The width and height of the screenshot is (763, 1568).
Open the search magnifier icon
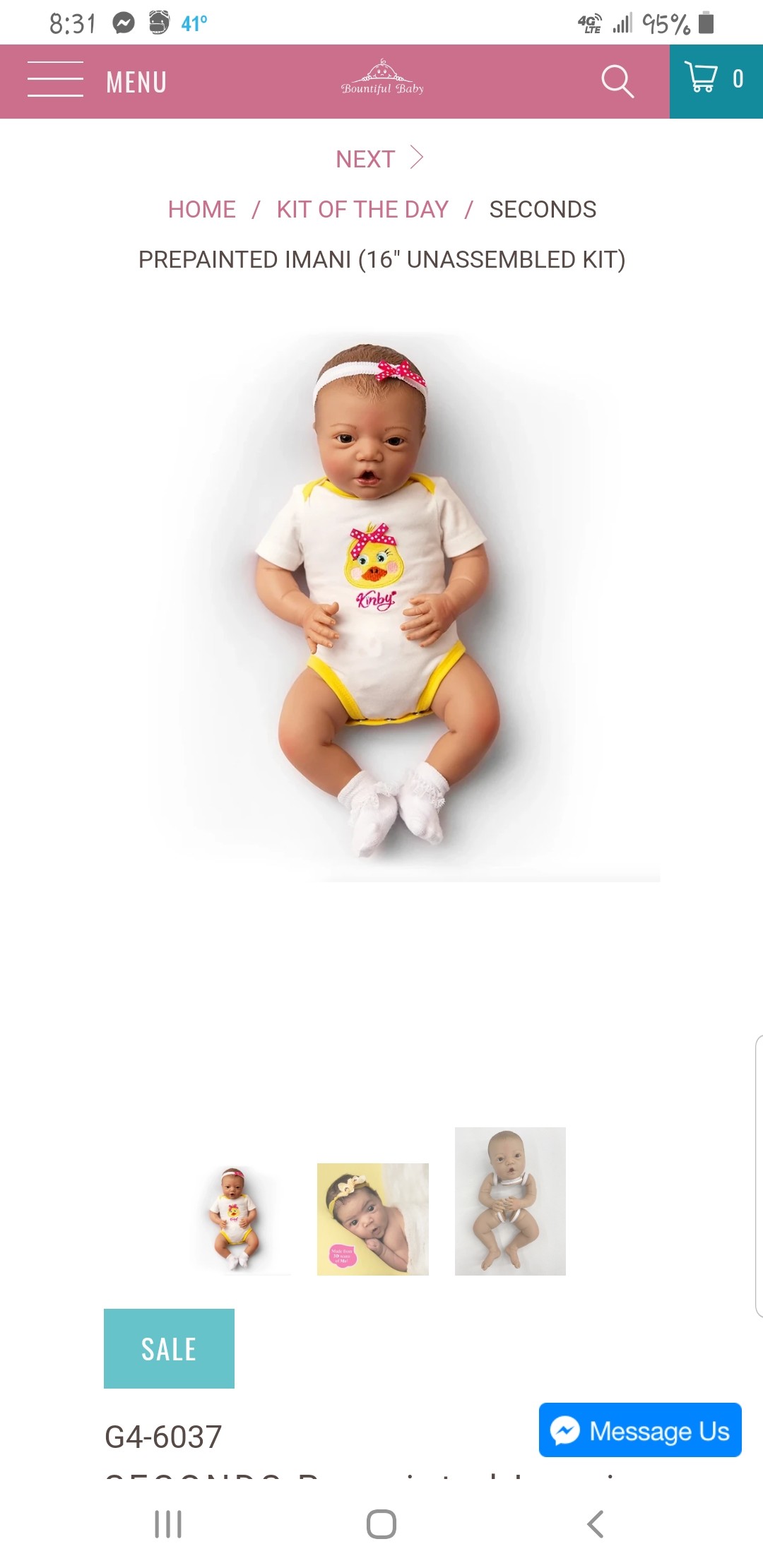click(617, 81)
